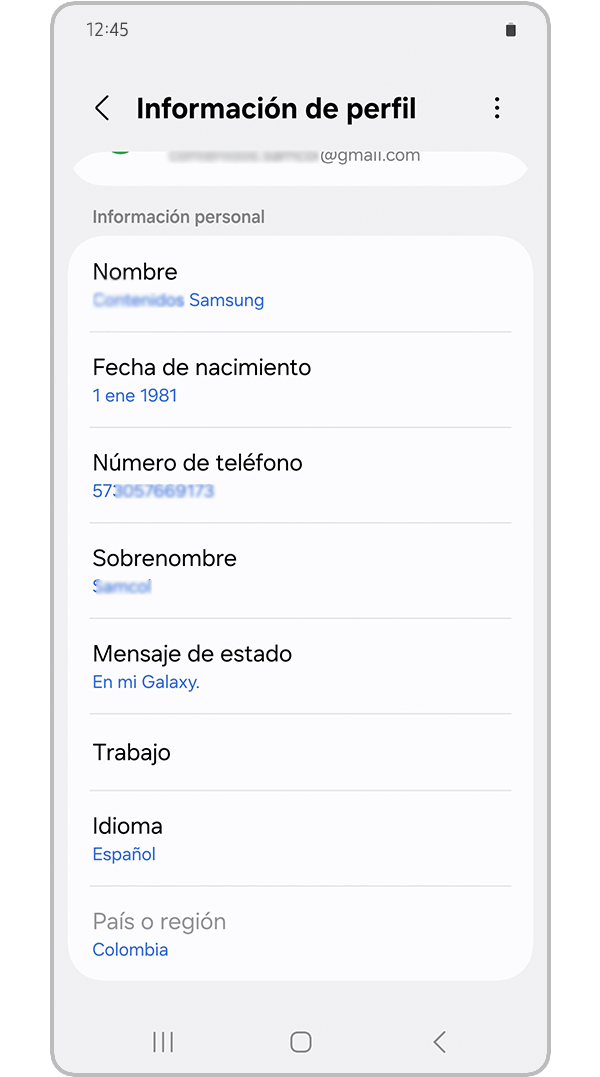This screenshot has width=600, height=1077.
Task: Open recent apps from navigation bar
Action: pos(163,1042)
